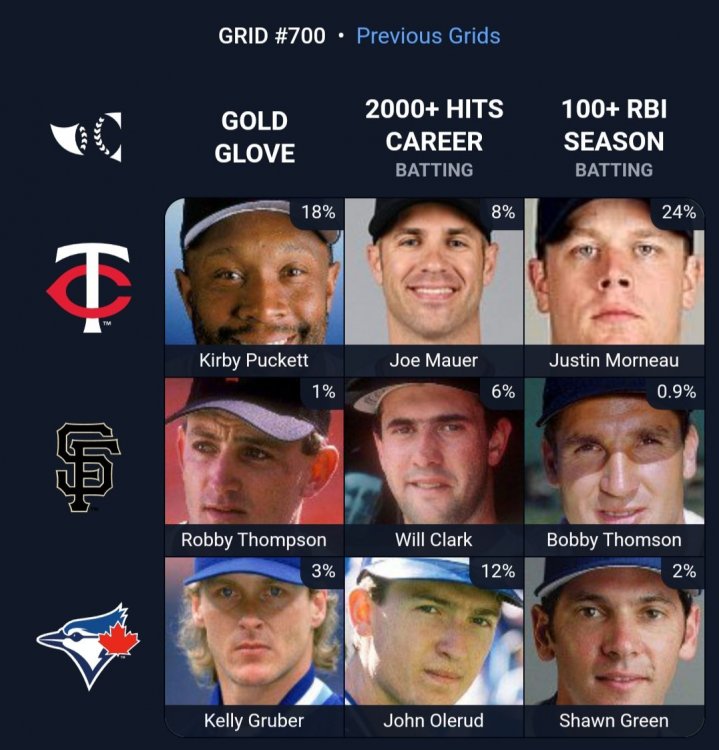Select the Bobby Thomson cell
The image size is (719, 750).
[614, 465]
